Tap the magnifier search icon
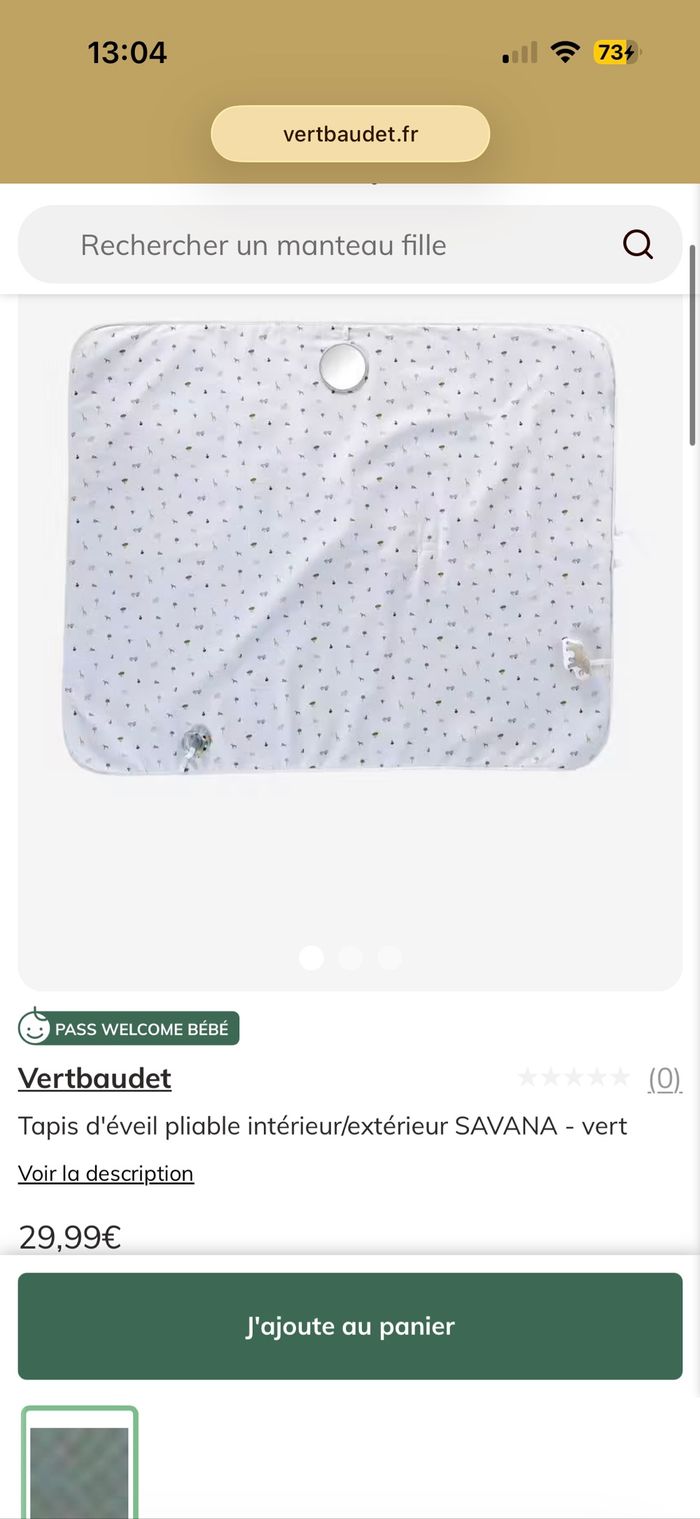 coord(638,245)
